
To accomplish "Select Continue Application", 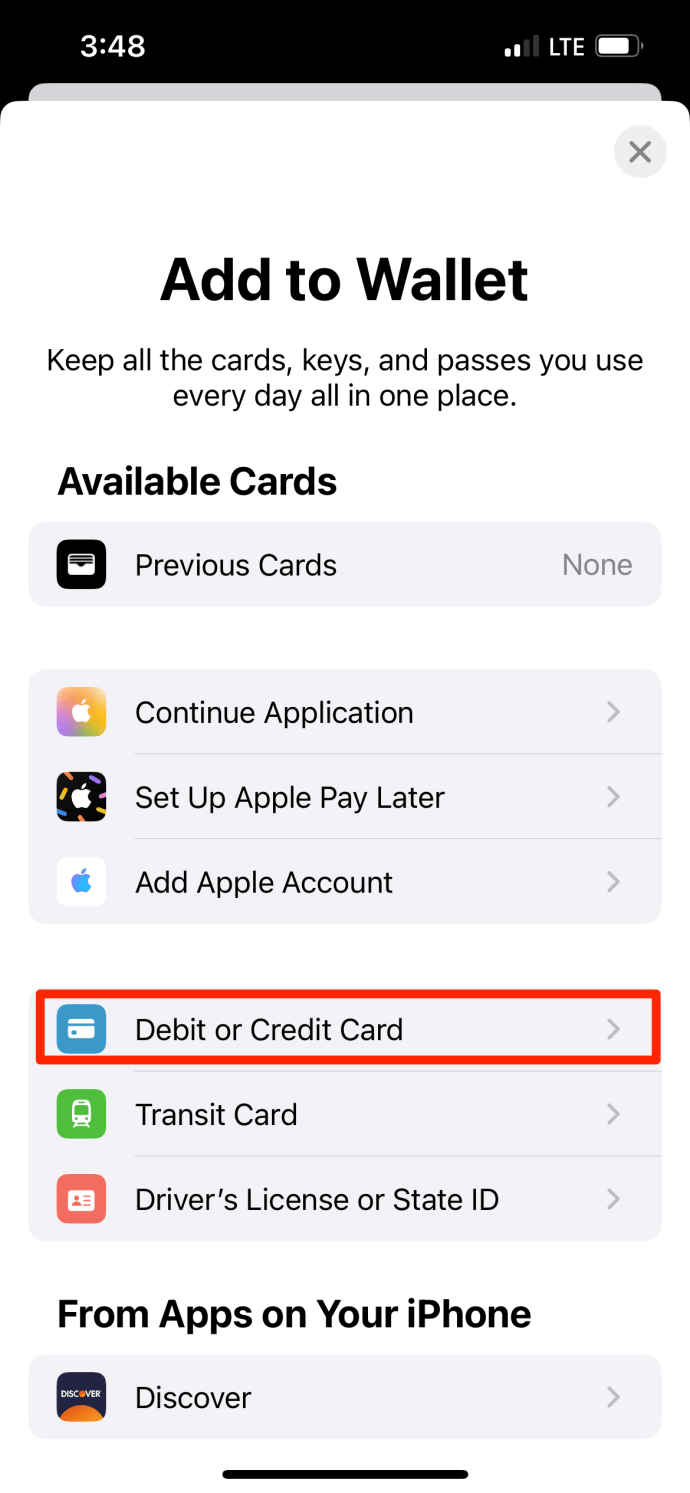I will [345, 712].
